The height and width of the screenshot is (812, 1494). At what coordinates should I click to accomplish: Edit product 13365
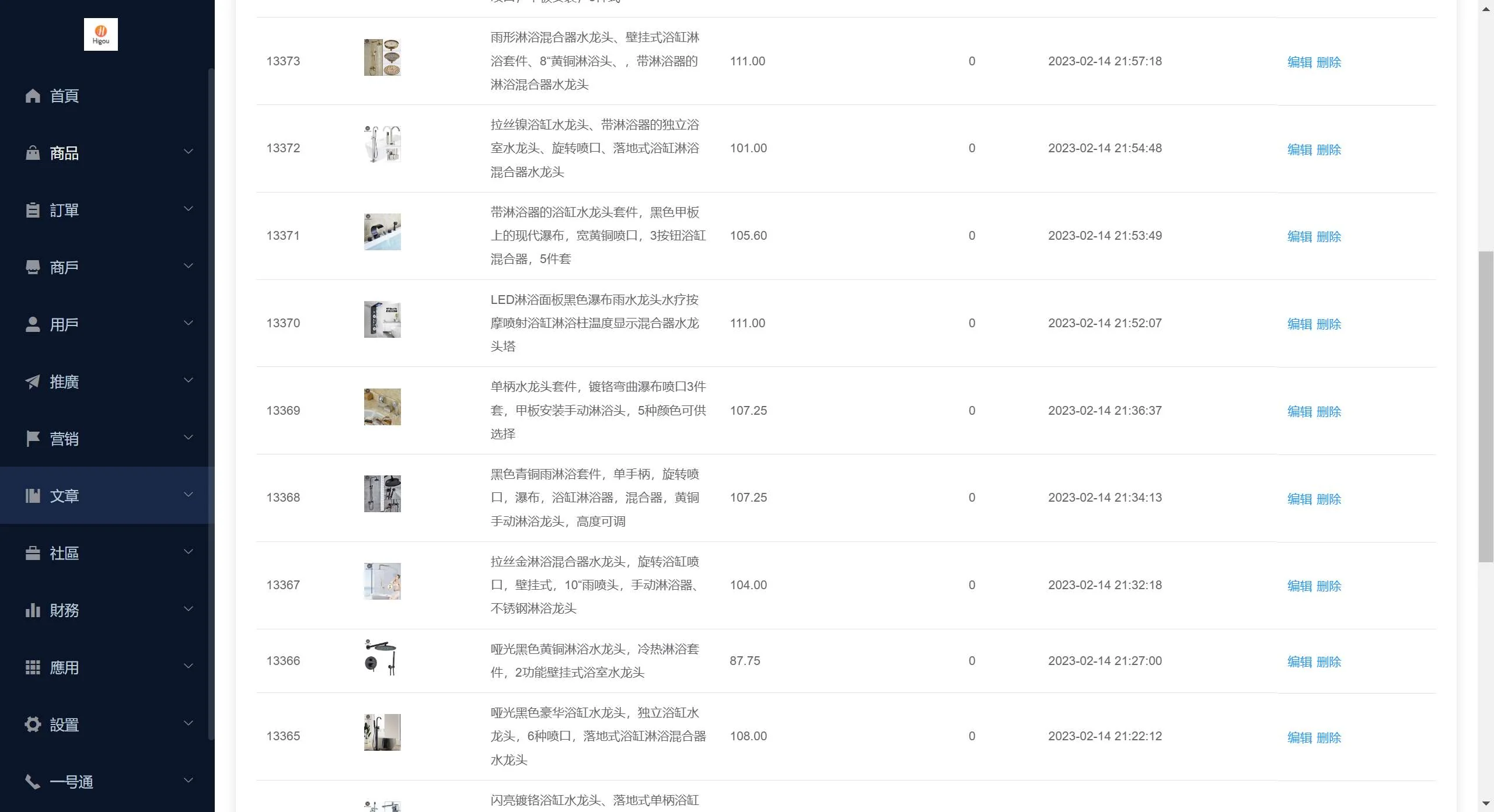(1299, 738)
